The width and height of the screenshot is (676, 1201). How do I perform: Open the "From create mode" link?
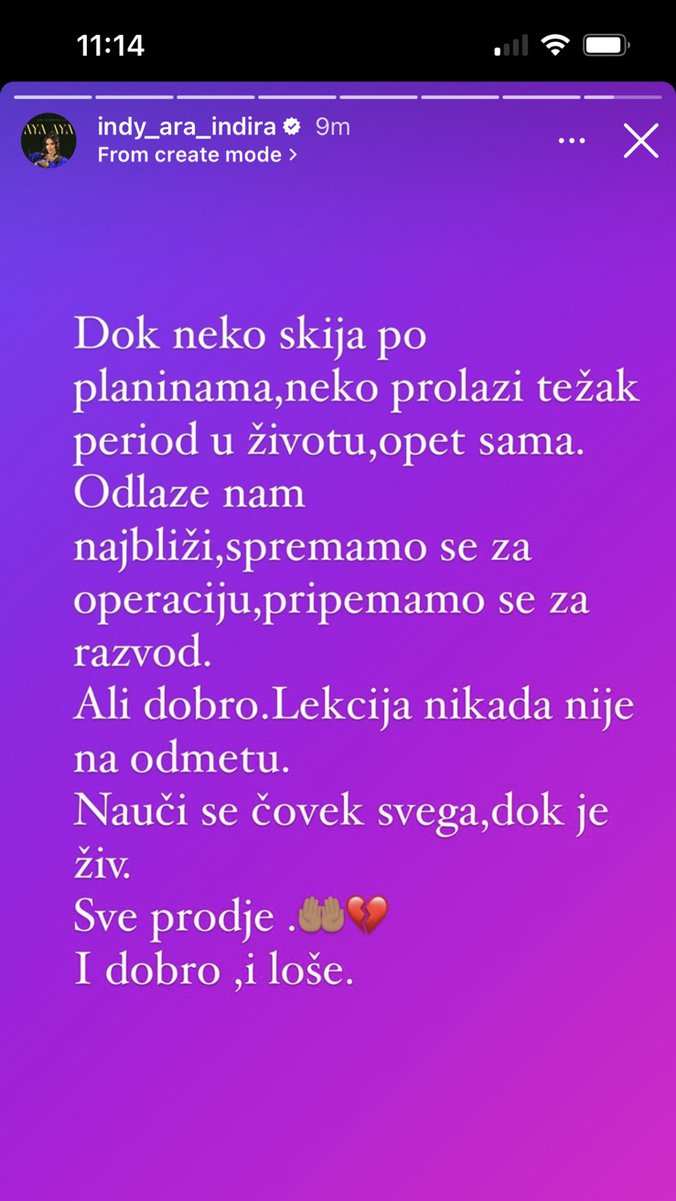197,155
